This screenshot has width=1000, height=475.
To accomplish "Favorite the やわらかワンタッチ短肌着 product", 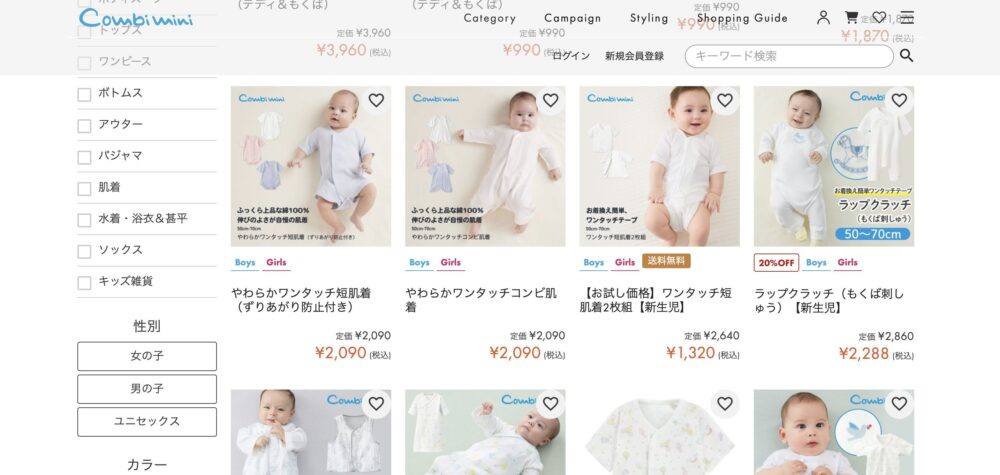I will [x=376, y=100].
